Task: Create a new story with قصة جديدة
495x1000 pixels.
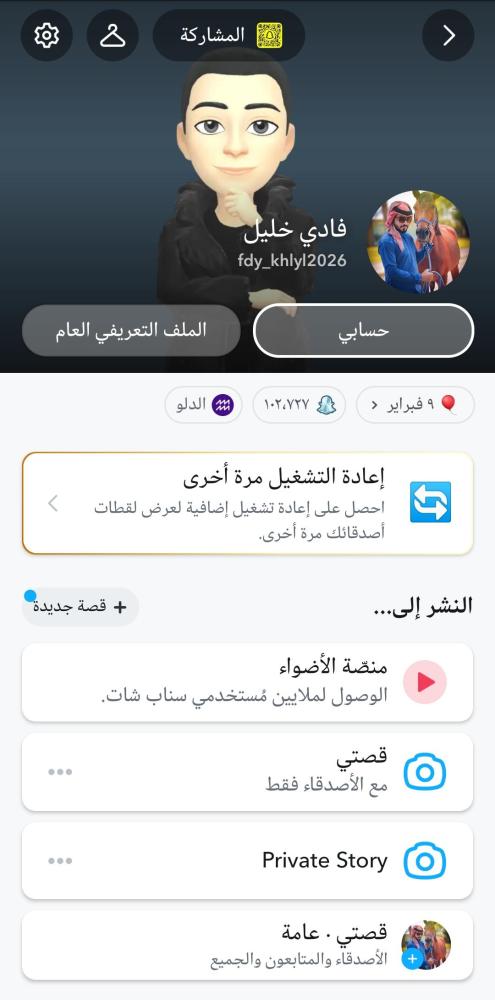Action: coord(80,607)
